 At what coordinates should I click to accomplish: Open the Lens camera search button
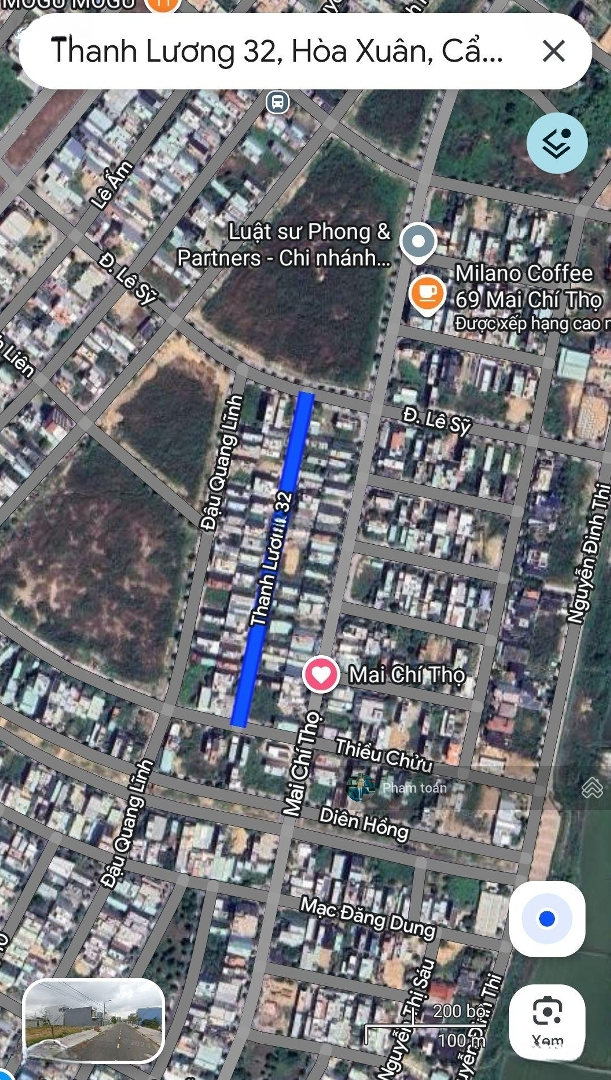point(546,1019)
